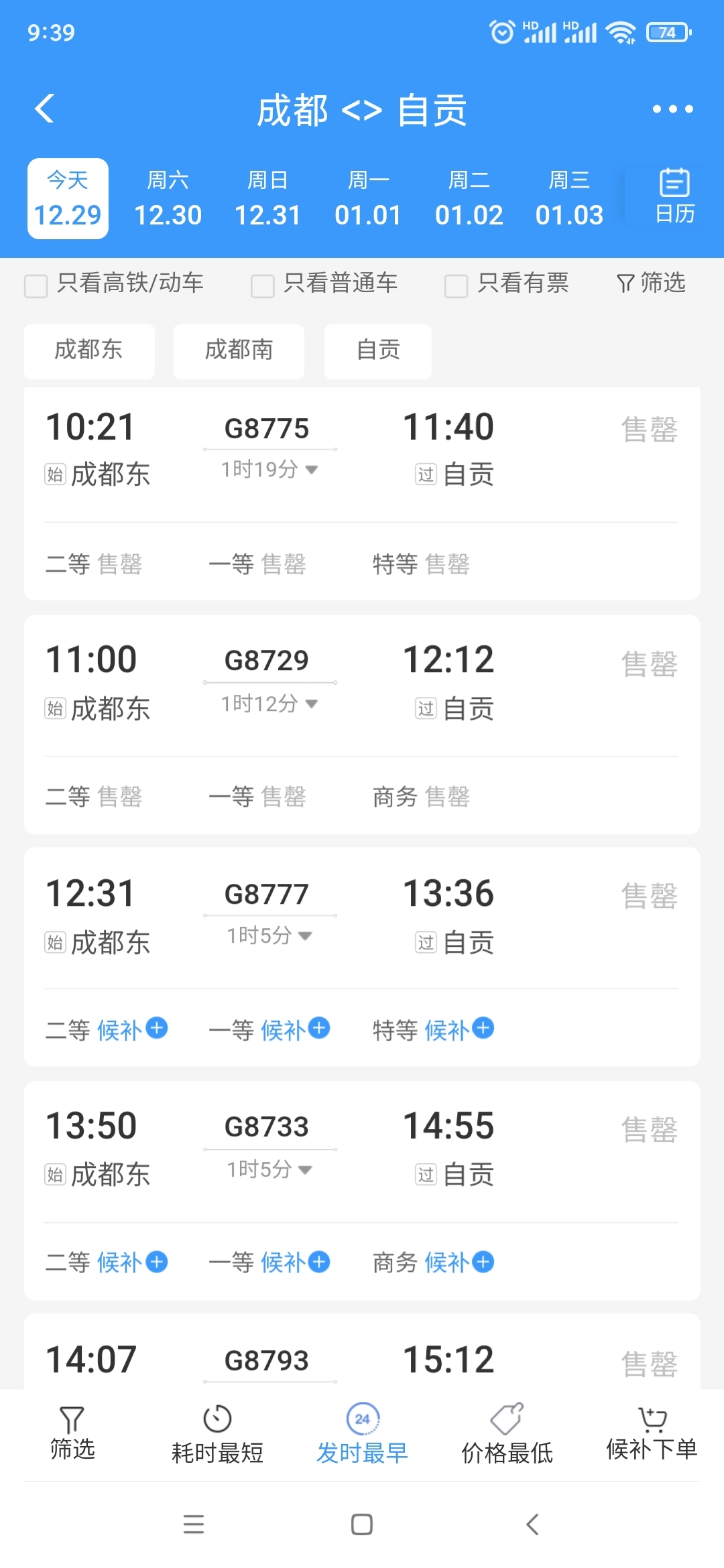Sort by 耗时最短
Screen dimensions: 724x1568
(217, 1435)
